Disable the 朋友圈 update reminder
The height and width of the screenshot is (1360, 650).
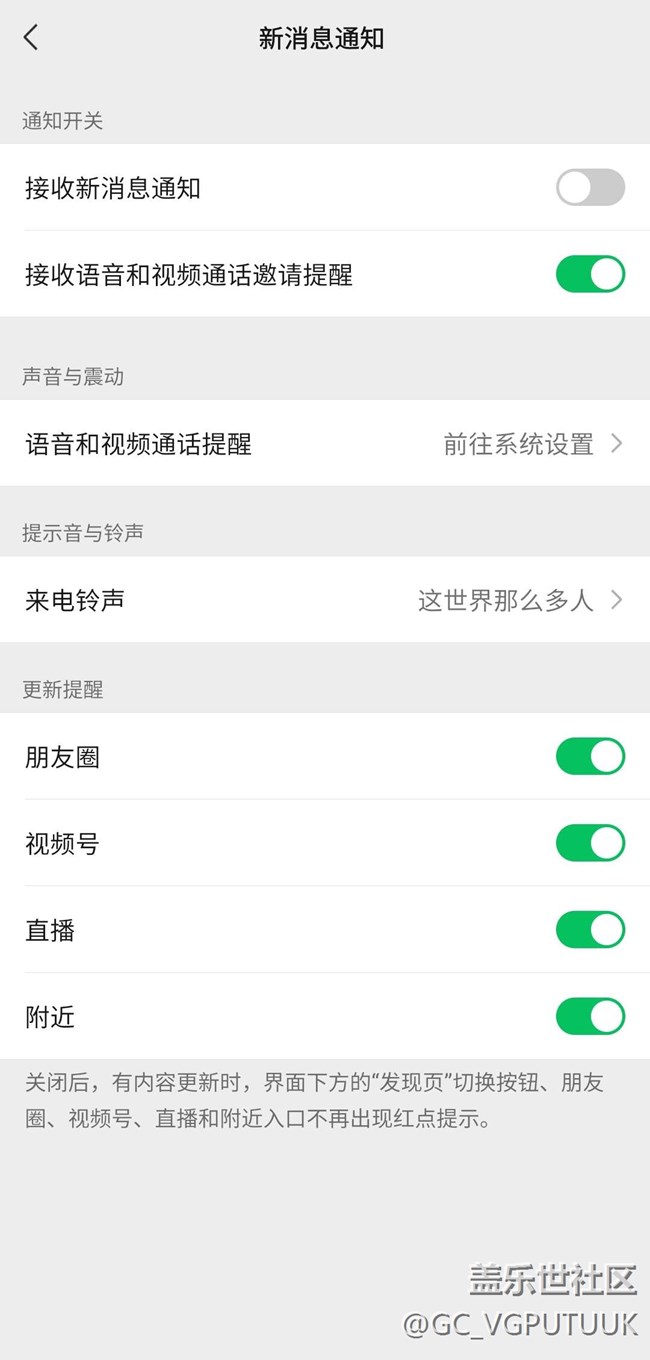(590, 757)
